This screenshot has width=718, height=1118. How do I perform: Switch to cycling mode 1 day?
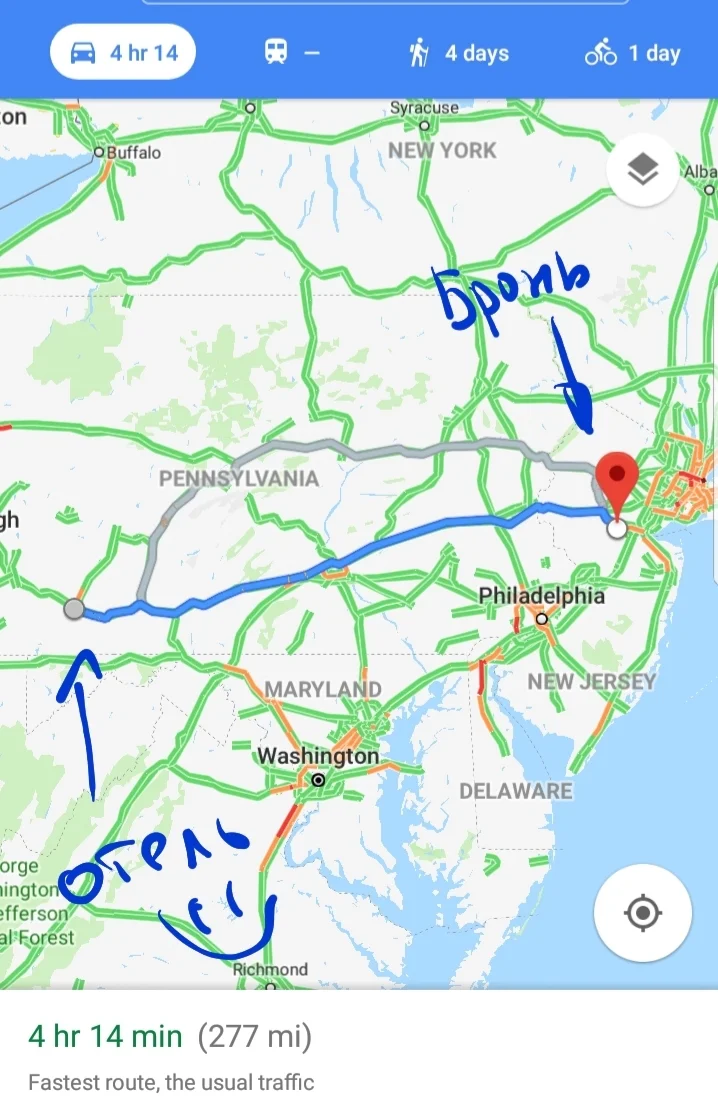pos(632,53)
